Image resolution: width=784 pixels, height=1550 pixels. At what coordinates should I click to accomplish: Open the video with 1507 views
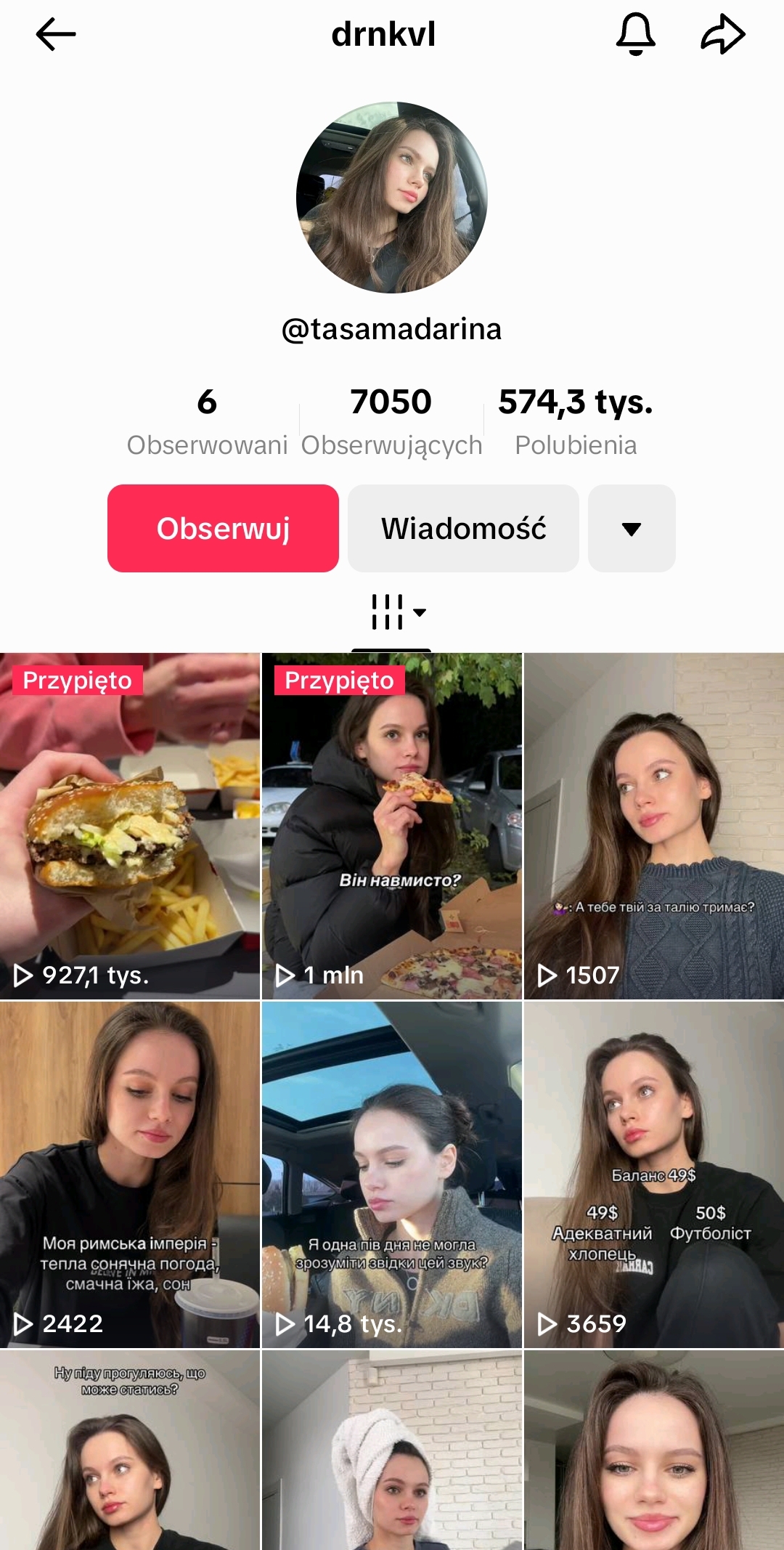click(x=653, y=826)
